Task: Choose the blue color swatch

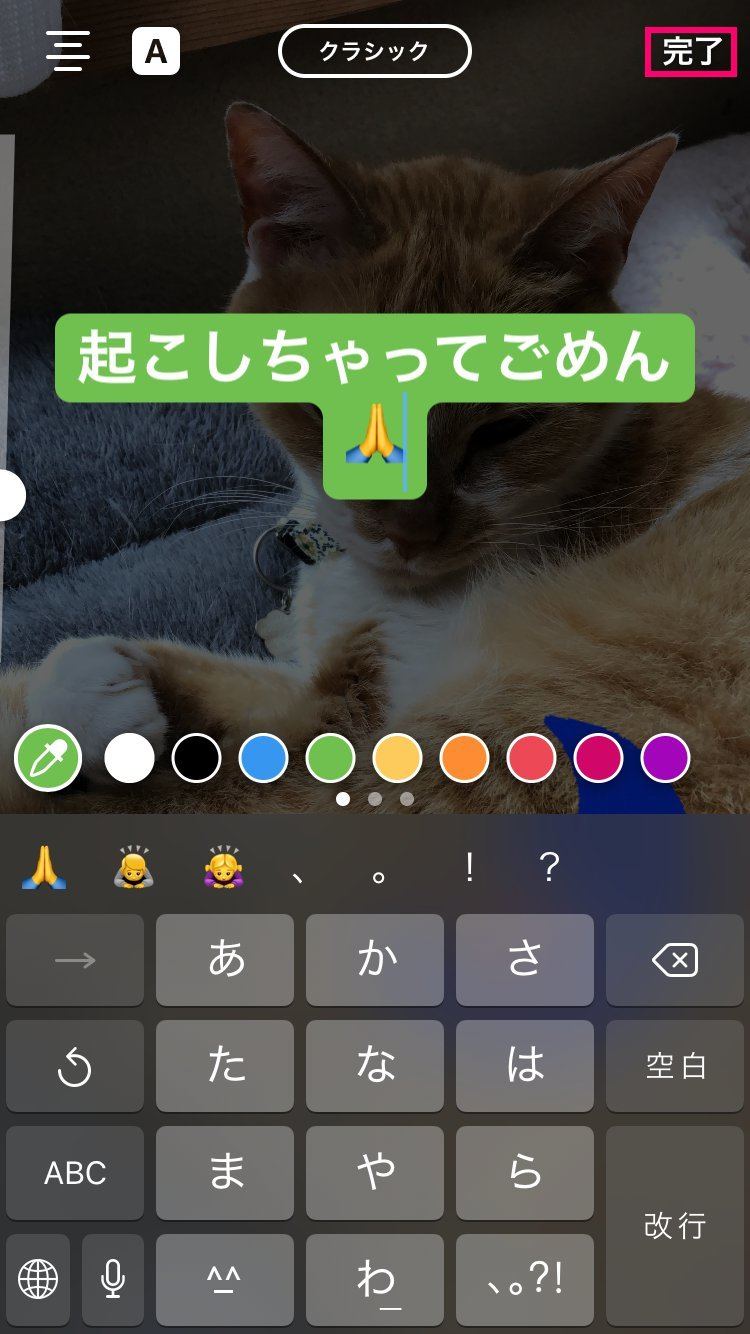Action: coord(263,758)
